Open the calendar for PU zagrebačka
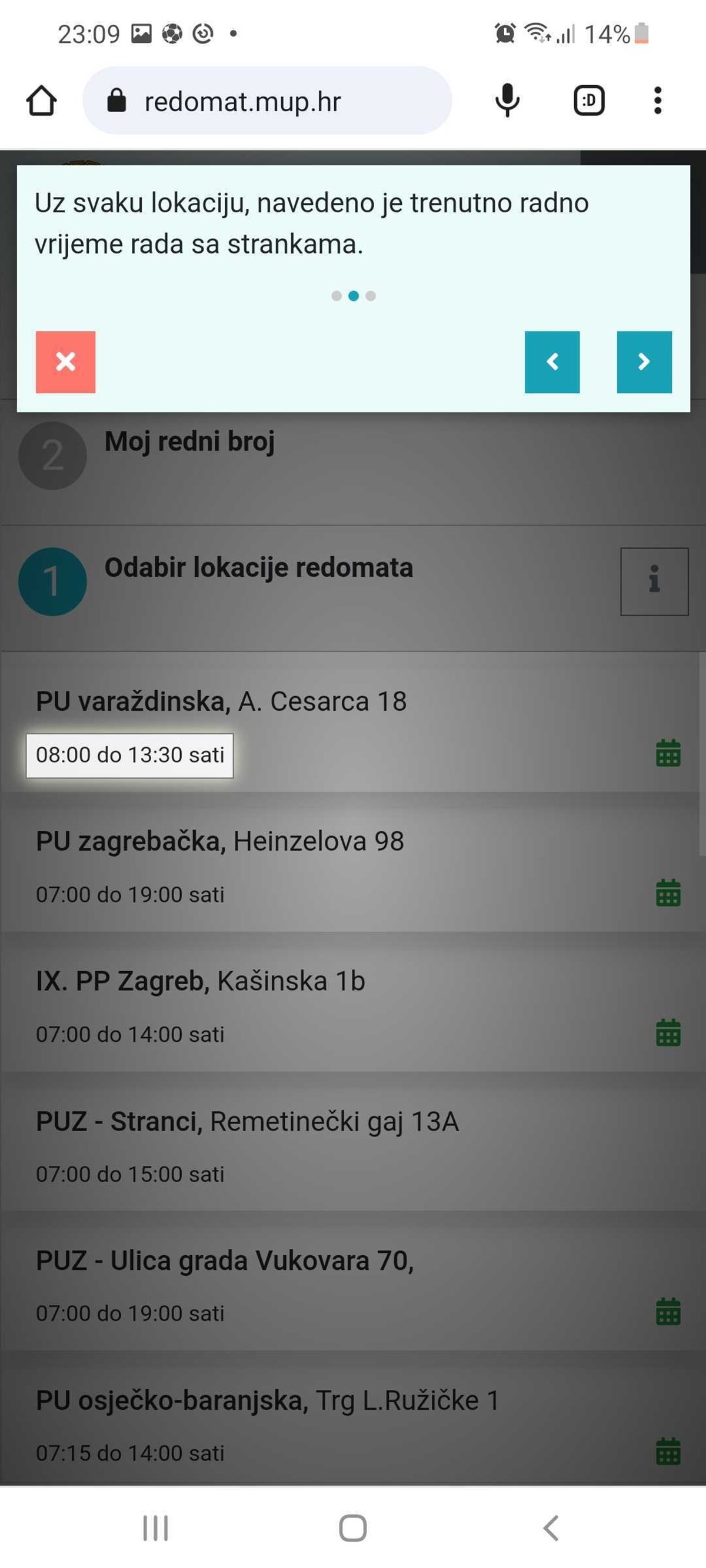This screenshot has width=706, height=1568. [668, 894]
